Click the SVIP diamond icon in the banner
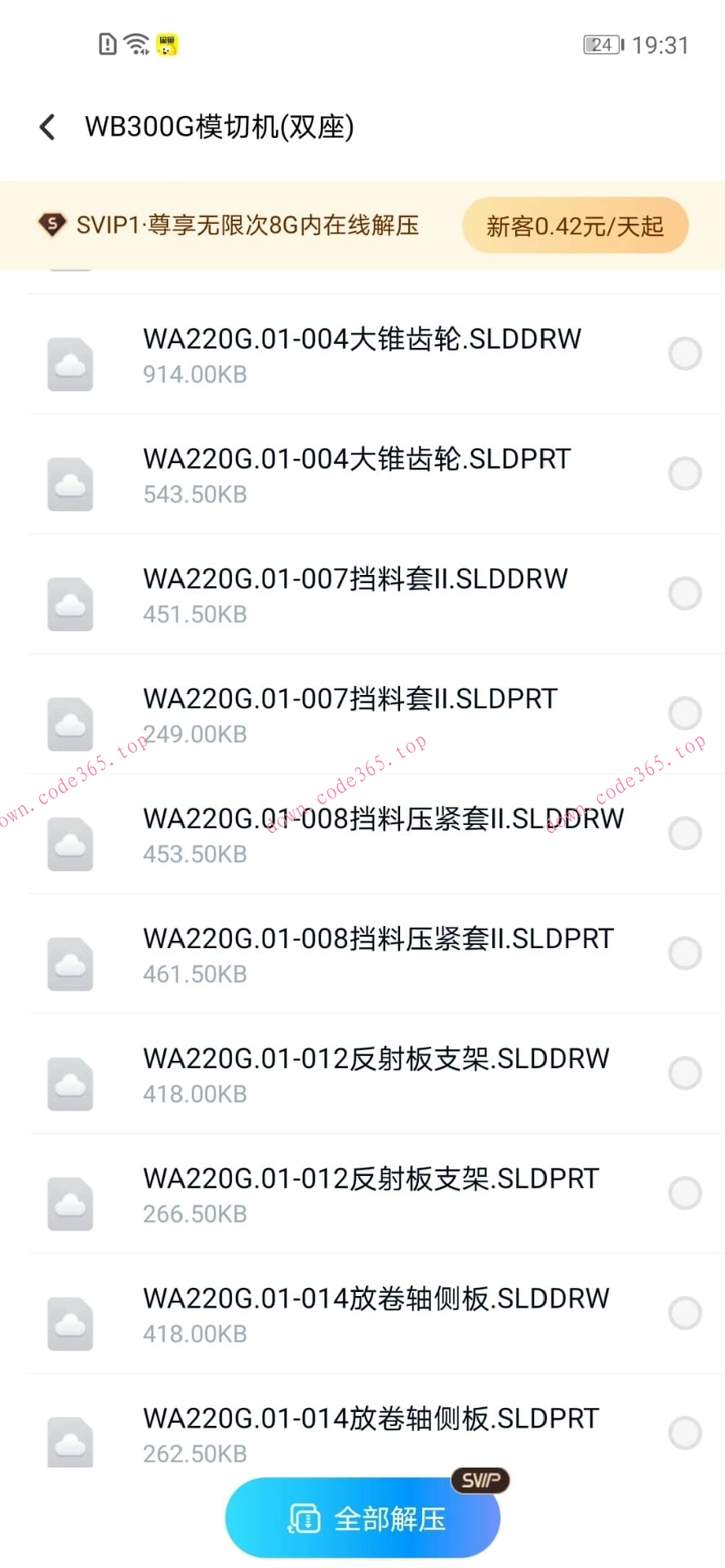 [x=51, y=225]
